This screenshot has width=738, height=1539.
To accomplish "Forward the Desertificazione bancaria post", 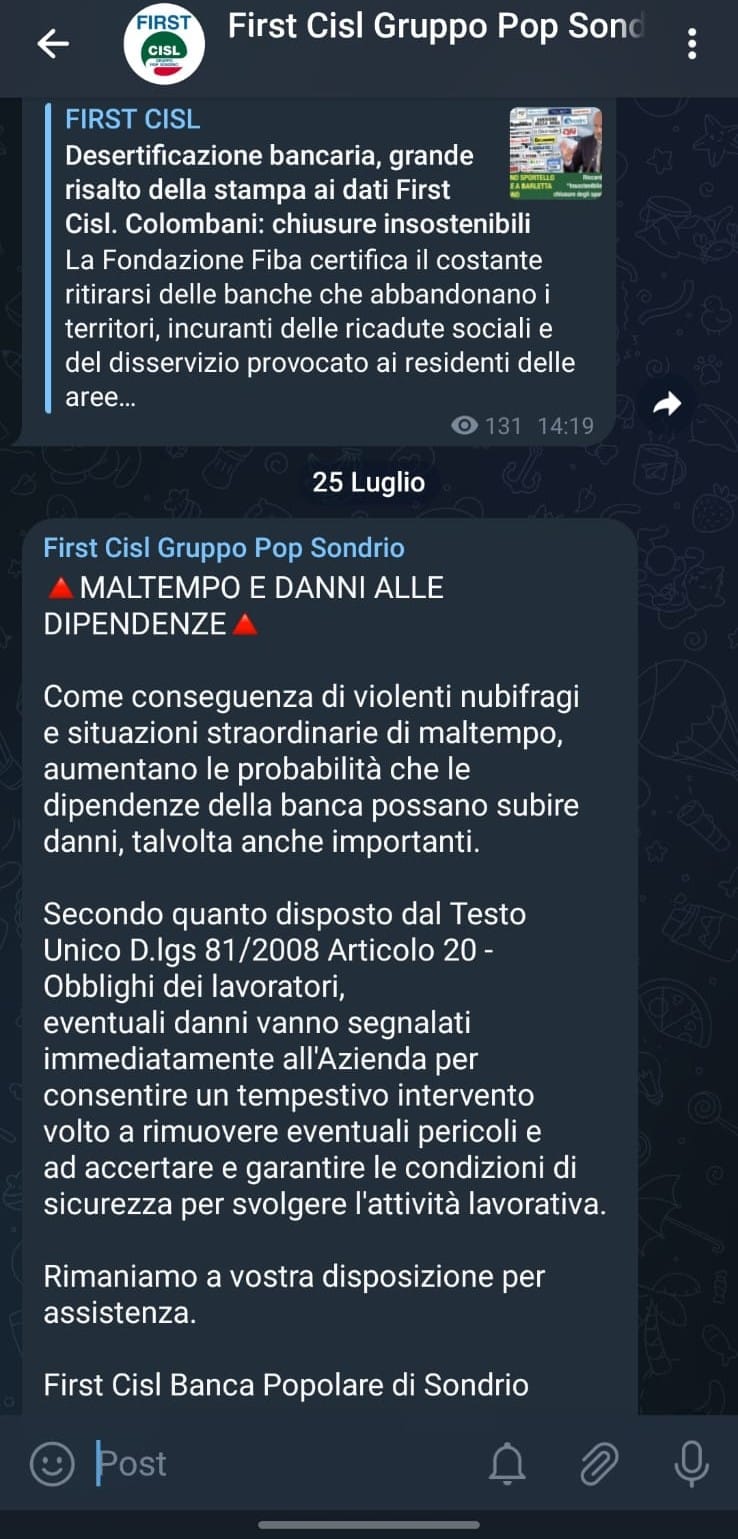I will point(667,404).
